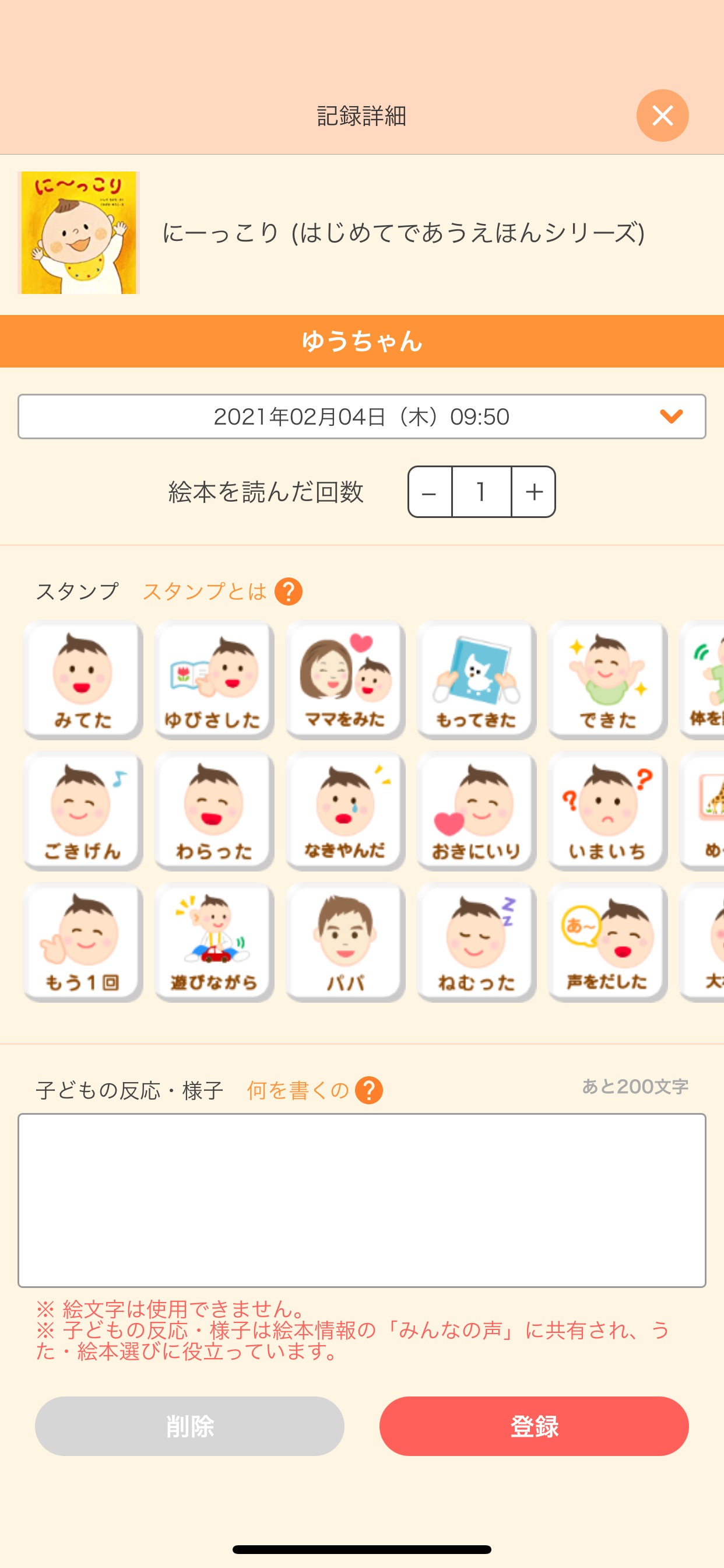Pick the もってきた stamp
Screen dimensions: 724x1568
pos(476,680)
